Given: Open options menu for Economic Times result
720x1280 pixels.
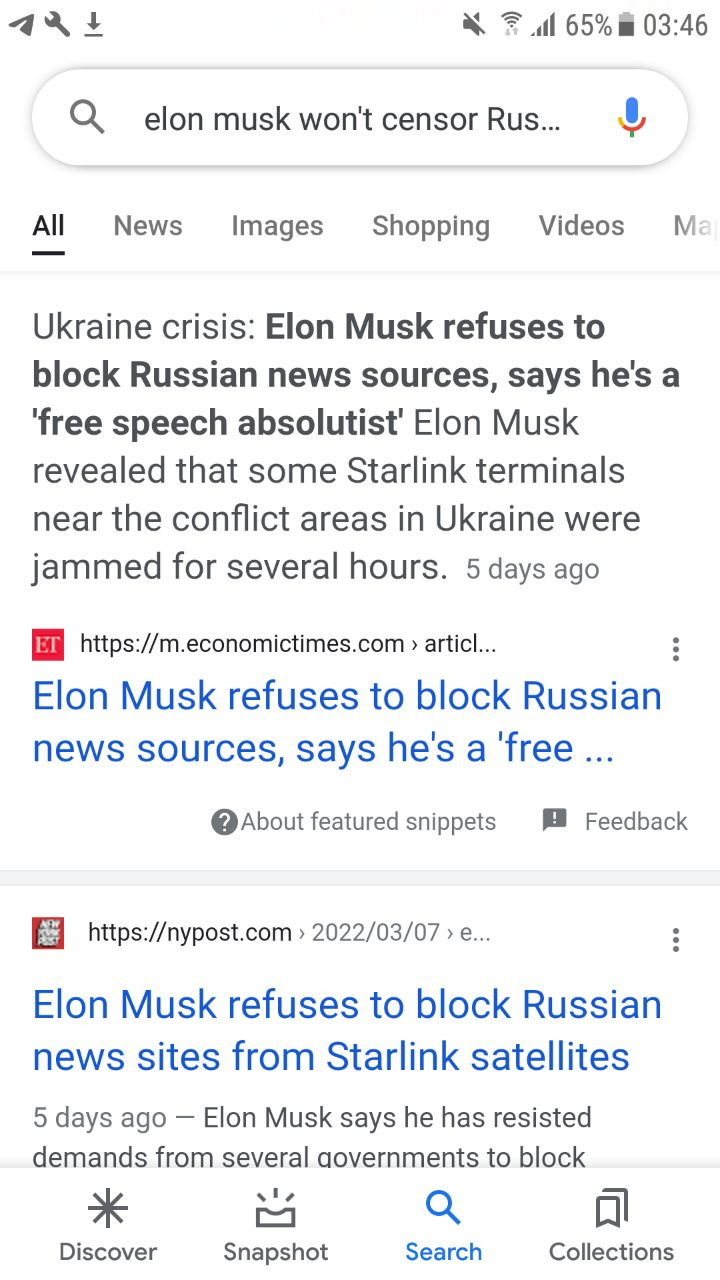Looking at the screenshot, I should click(676, 649).
